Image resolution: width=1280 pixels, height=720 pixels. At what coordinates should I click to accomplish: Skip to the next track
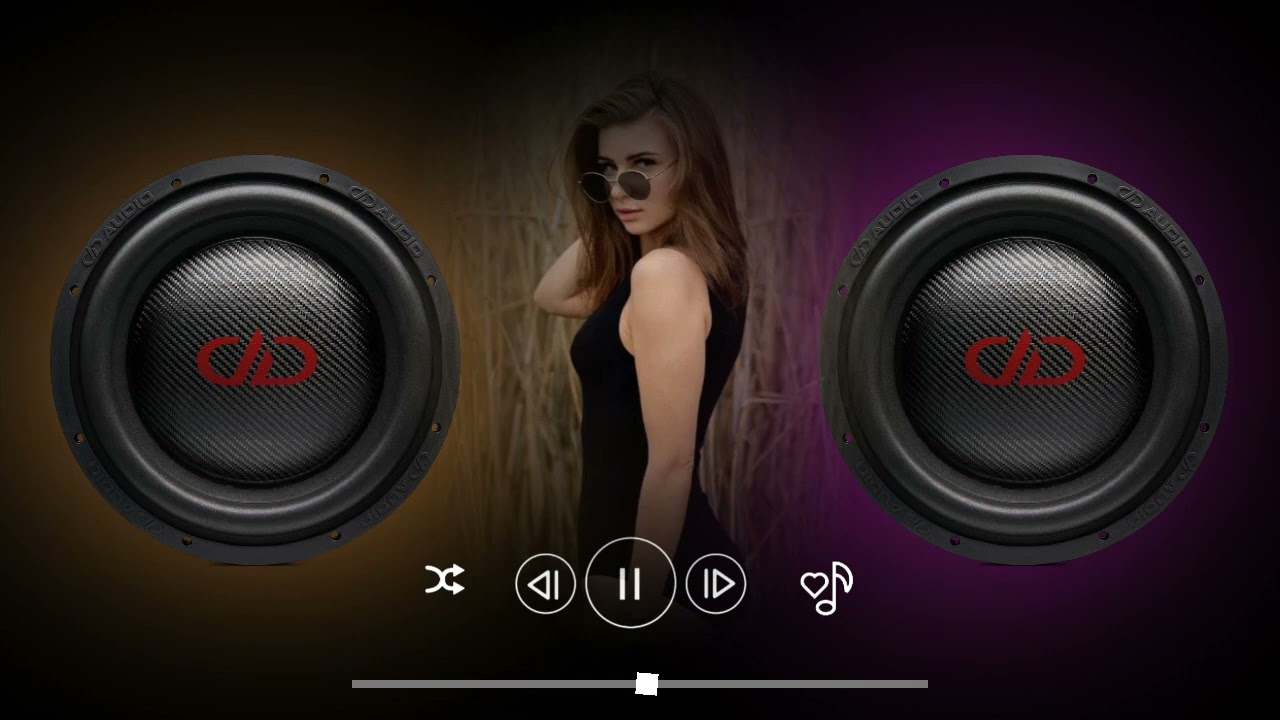point(716,584)
